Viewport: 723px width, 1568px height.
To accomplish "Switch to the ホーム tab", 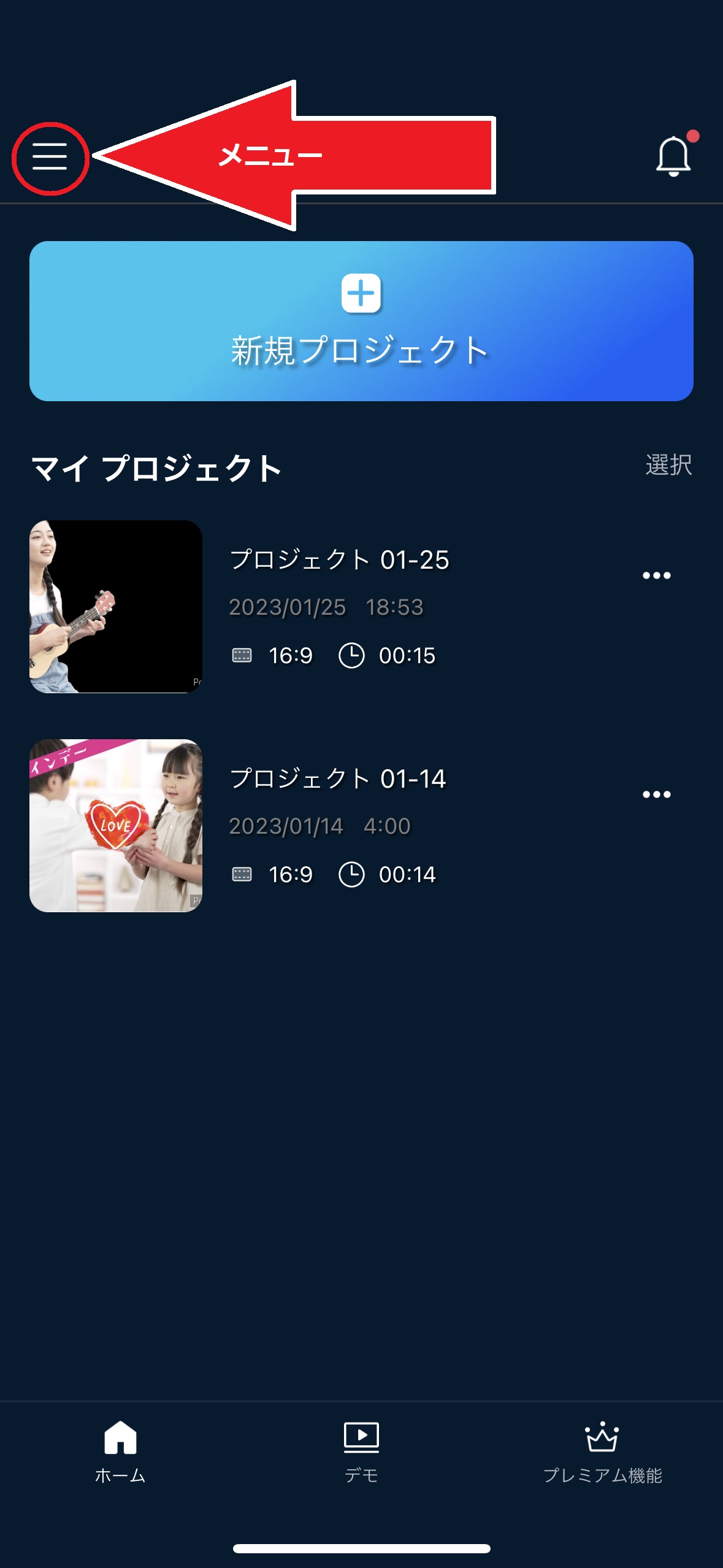I will 120,1451.
